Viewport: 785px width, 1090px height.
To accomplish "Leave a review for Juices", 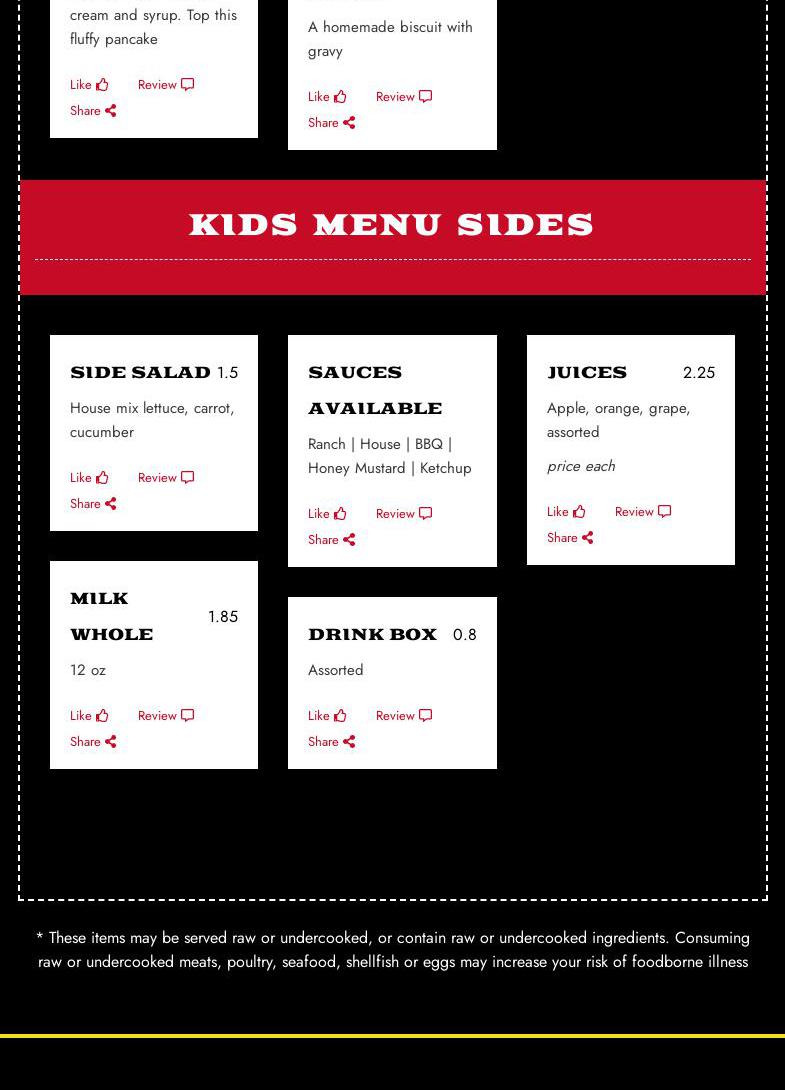I will tap(642, 512).
